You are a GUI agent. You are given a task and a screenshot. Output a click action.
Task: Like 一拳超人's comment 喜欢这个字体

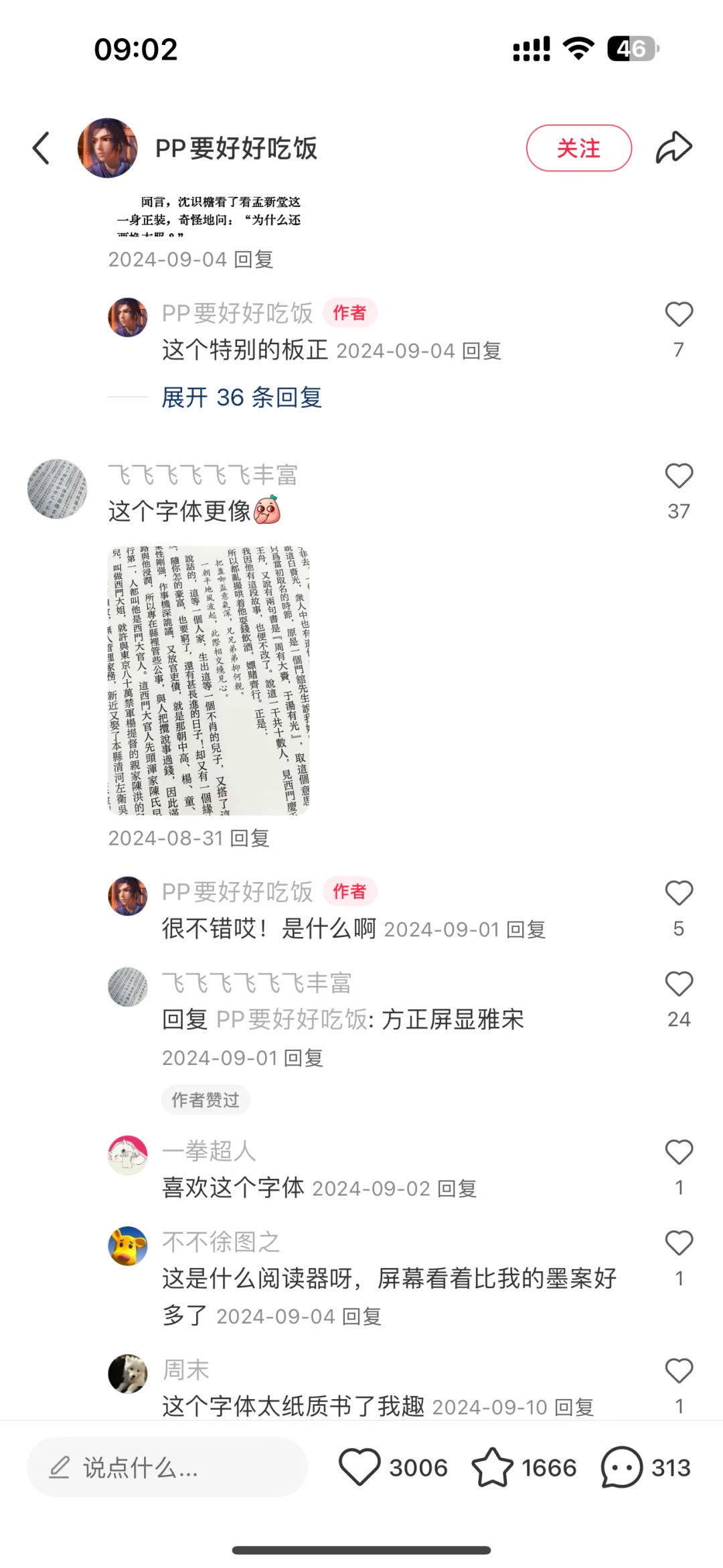(x=679, y=1152)
